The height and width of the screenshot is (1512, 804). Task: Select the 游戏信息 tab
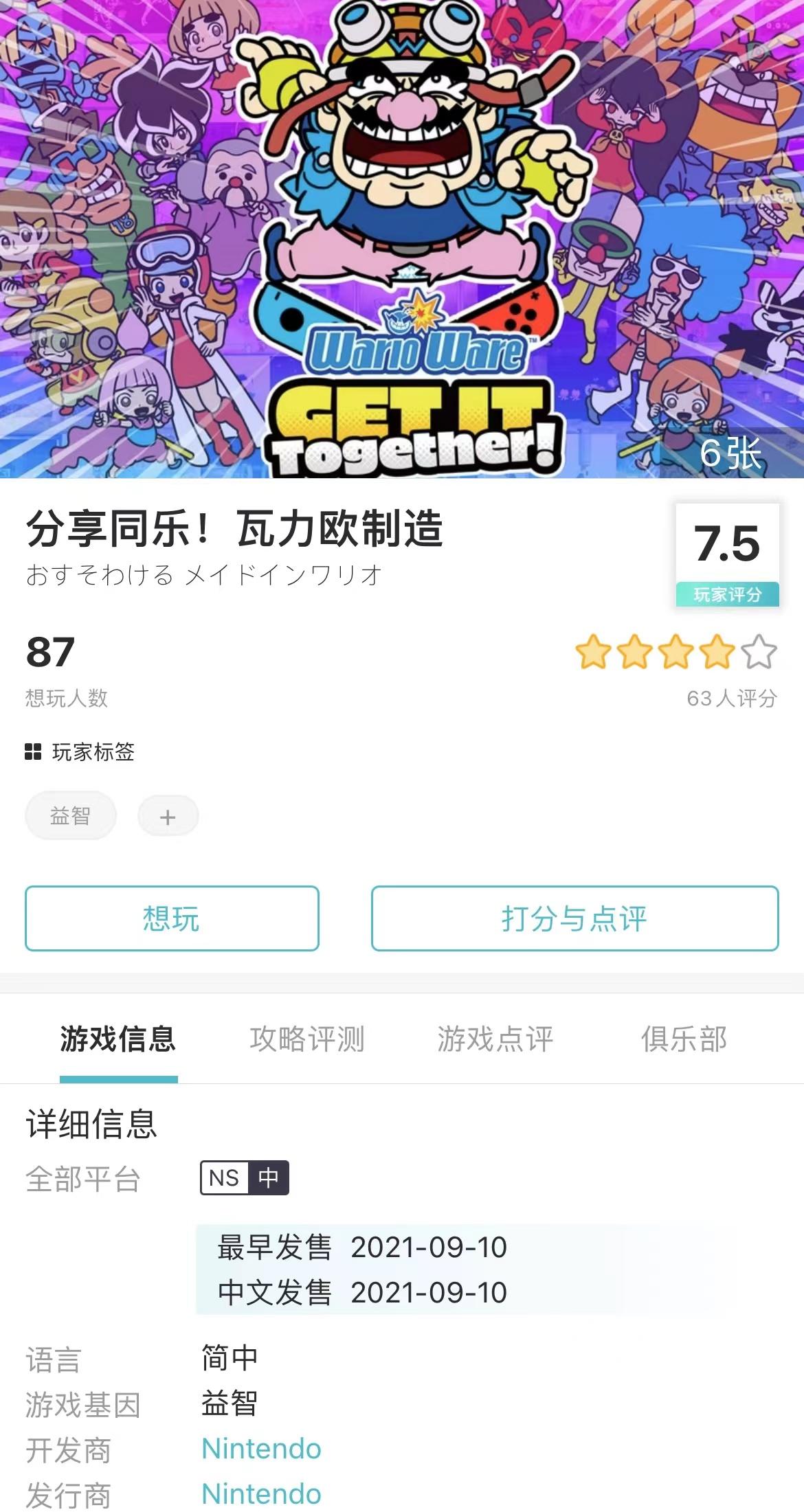pyautogui.click(x=118, y=1039)
